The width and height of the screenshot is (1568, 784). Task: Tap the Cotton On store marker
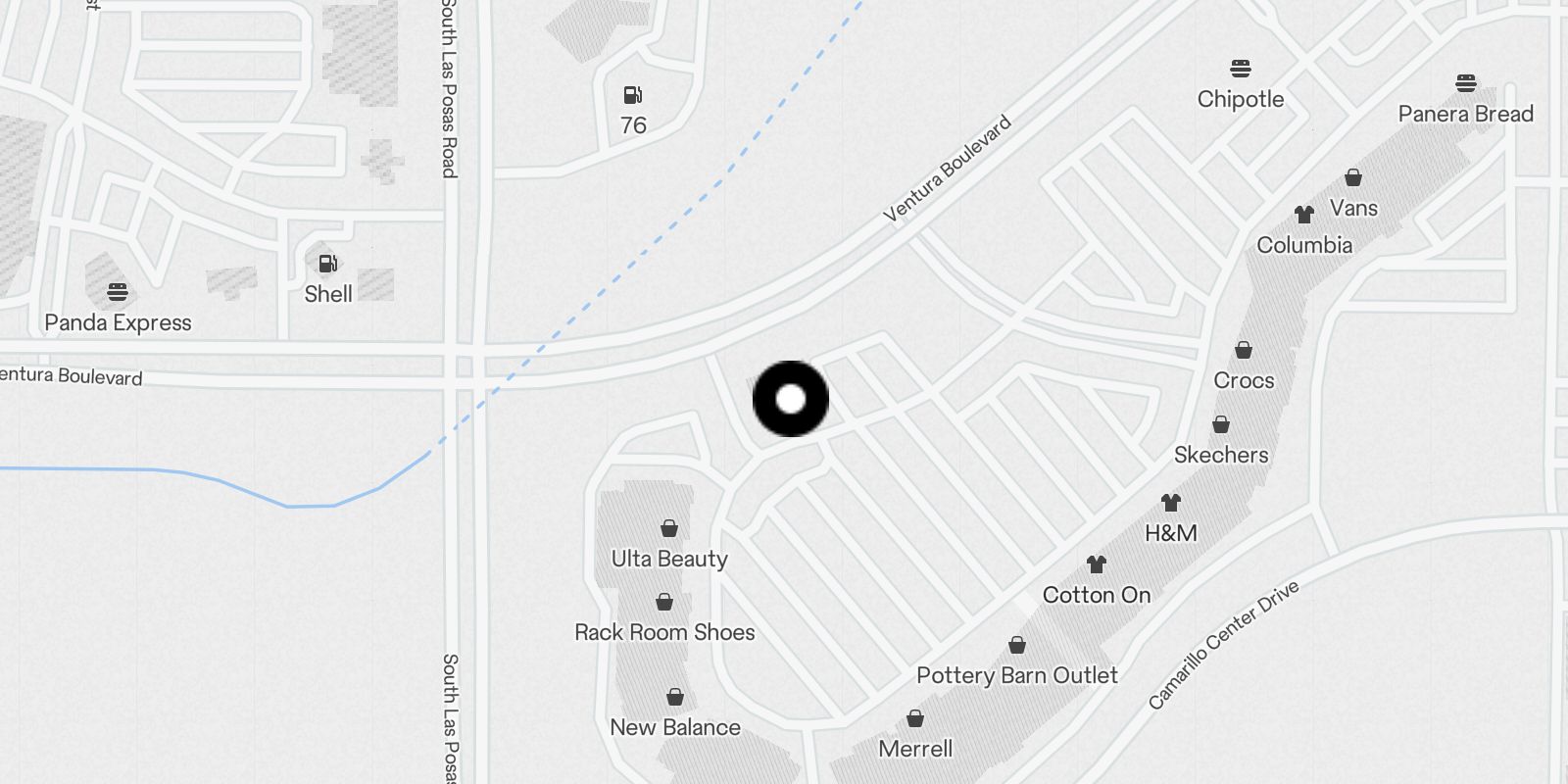(x=1096, y=564)
